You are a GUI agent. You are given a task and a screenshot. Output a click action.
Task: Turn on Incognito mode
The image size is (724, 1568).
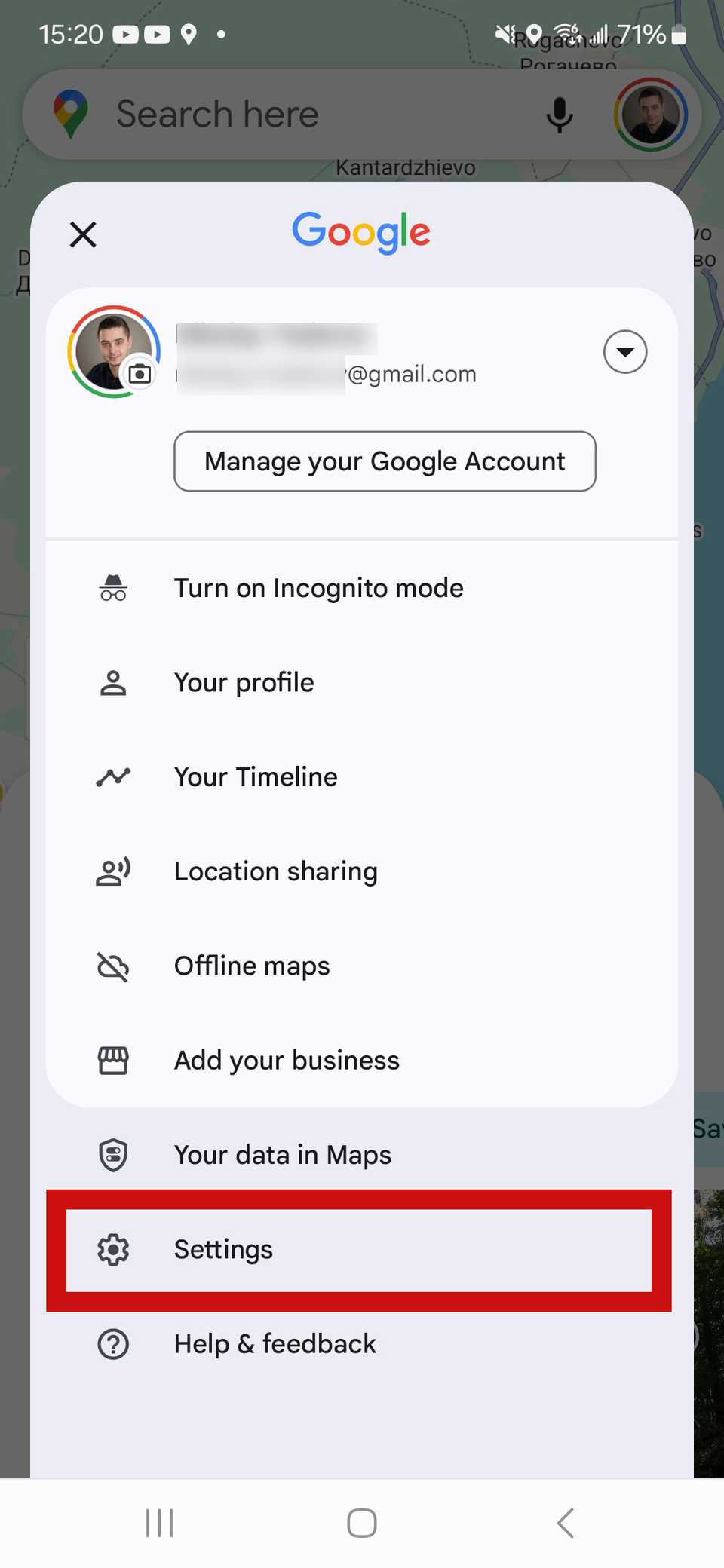point(318,588)
